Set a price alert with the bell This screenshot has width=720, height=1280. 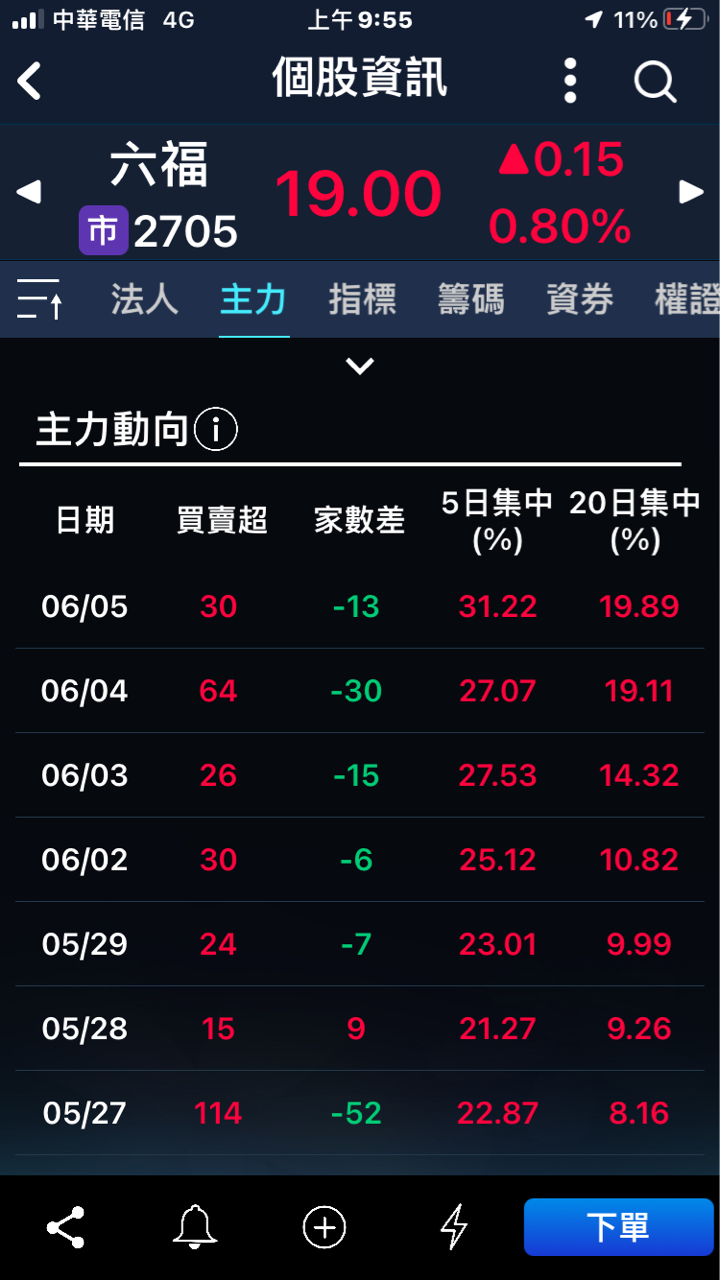pyautogui.click(x=195, y=1227)
